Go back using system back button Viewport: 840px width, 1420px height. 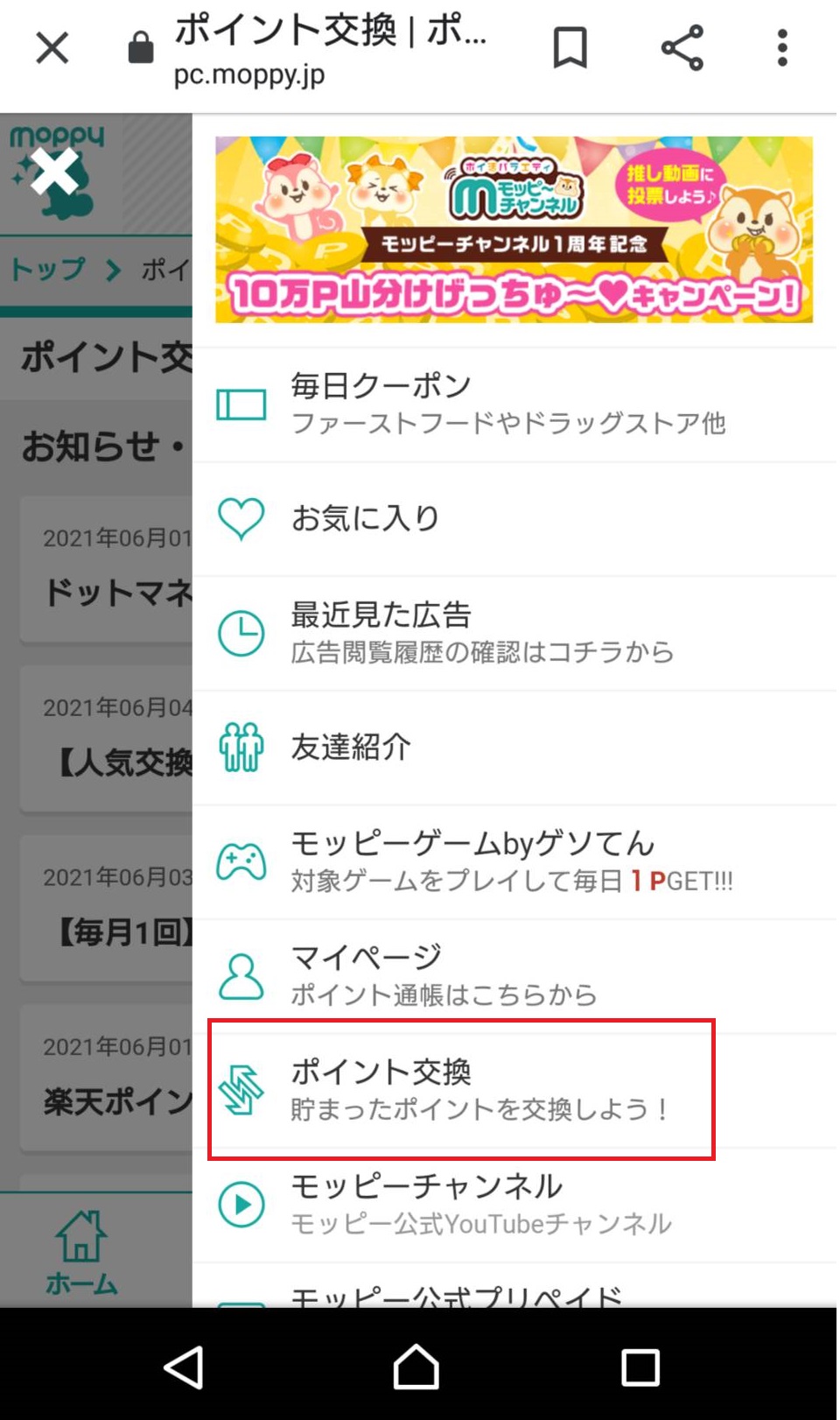(x=185, y=1367)
